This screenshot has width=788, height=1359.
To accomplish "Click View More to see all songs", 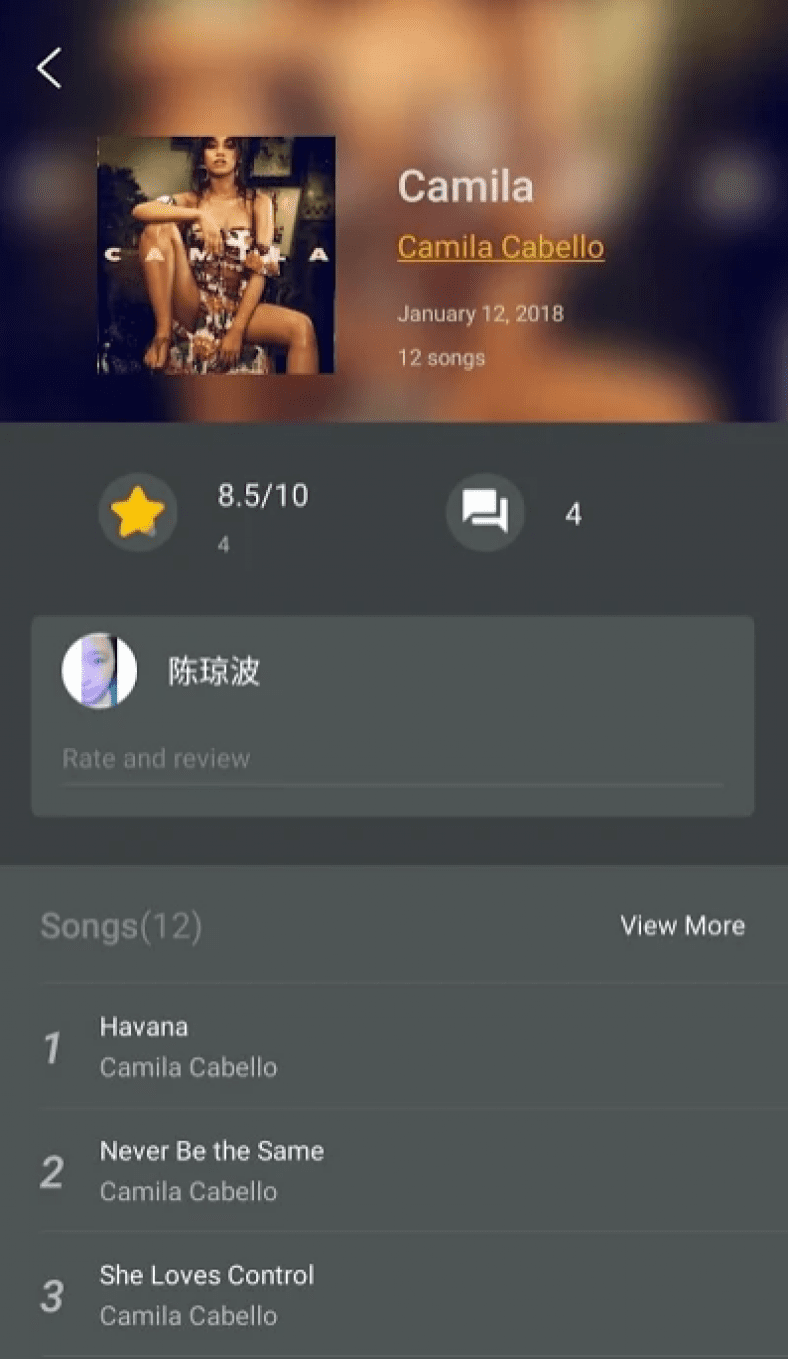I will pos(682,925).
